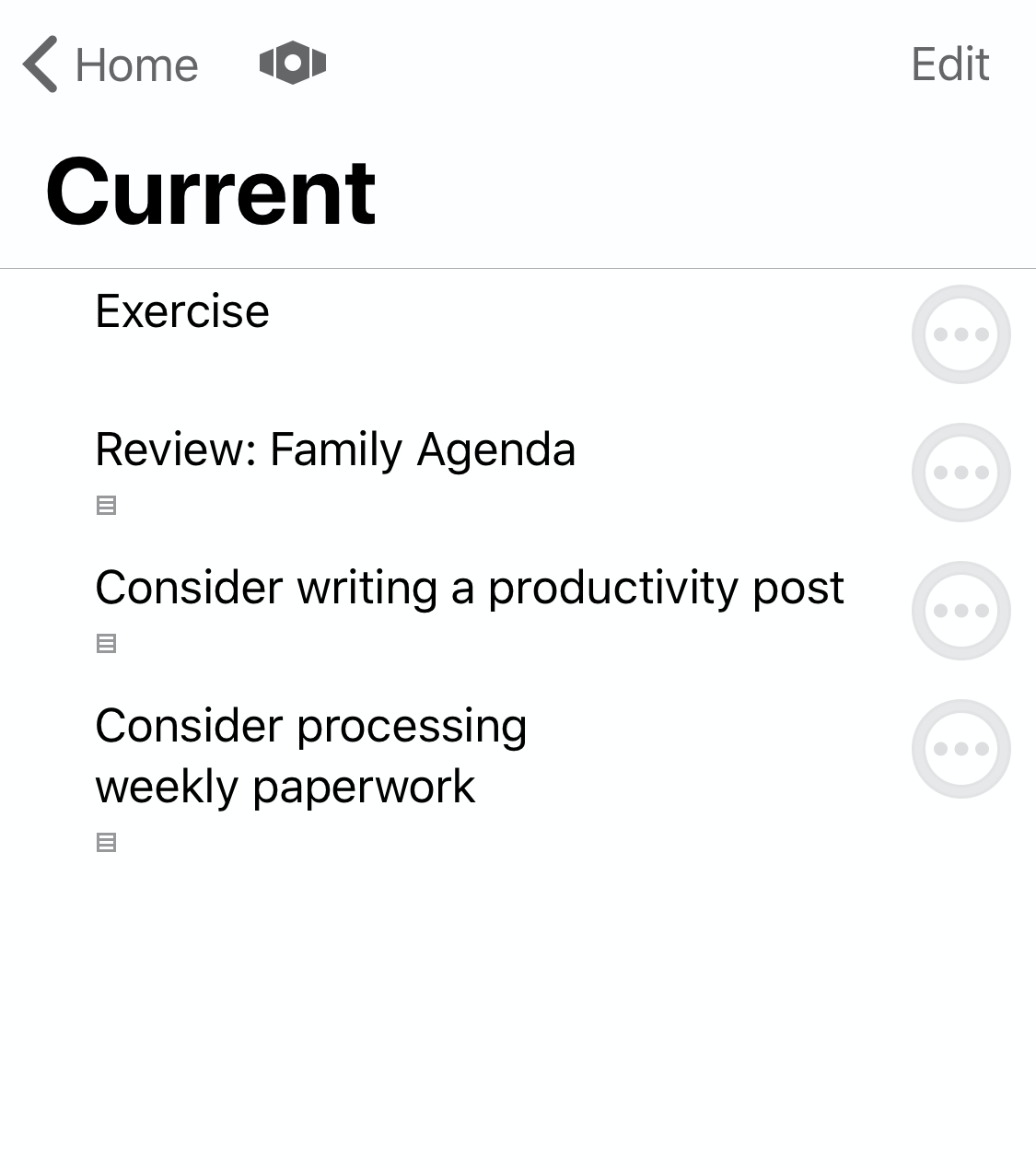Mark Exercise as complete

pyautogui.click(x=960, y=334)
